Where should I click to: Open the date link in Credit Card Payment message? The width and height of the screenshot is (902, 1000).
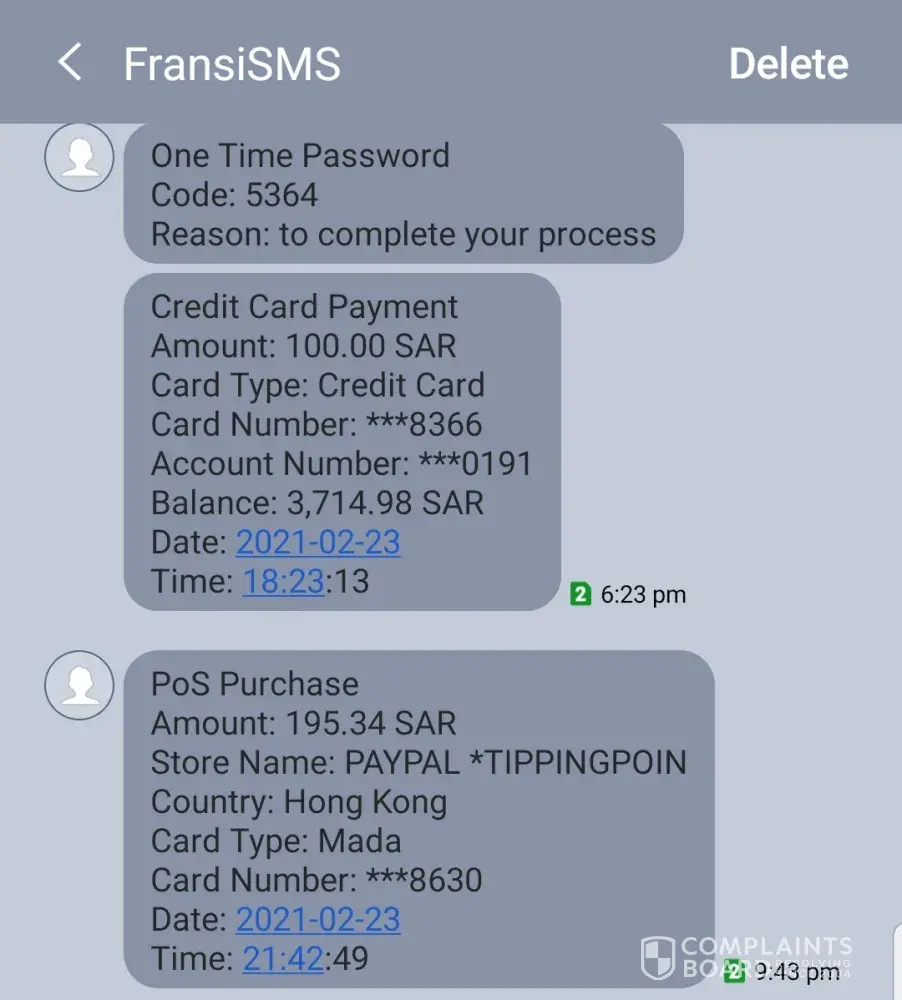(x=318, y=542)
